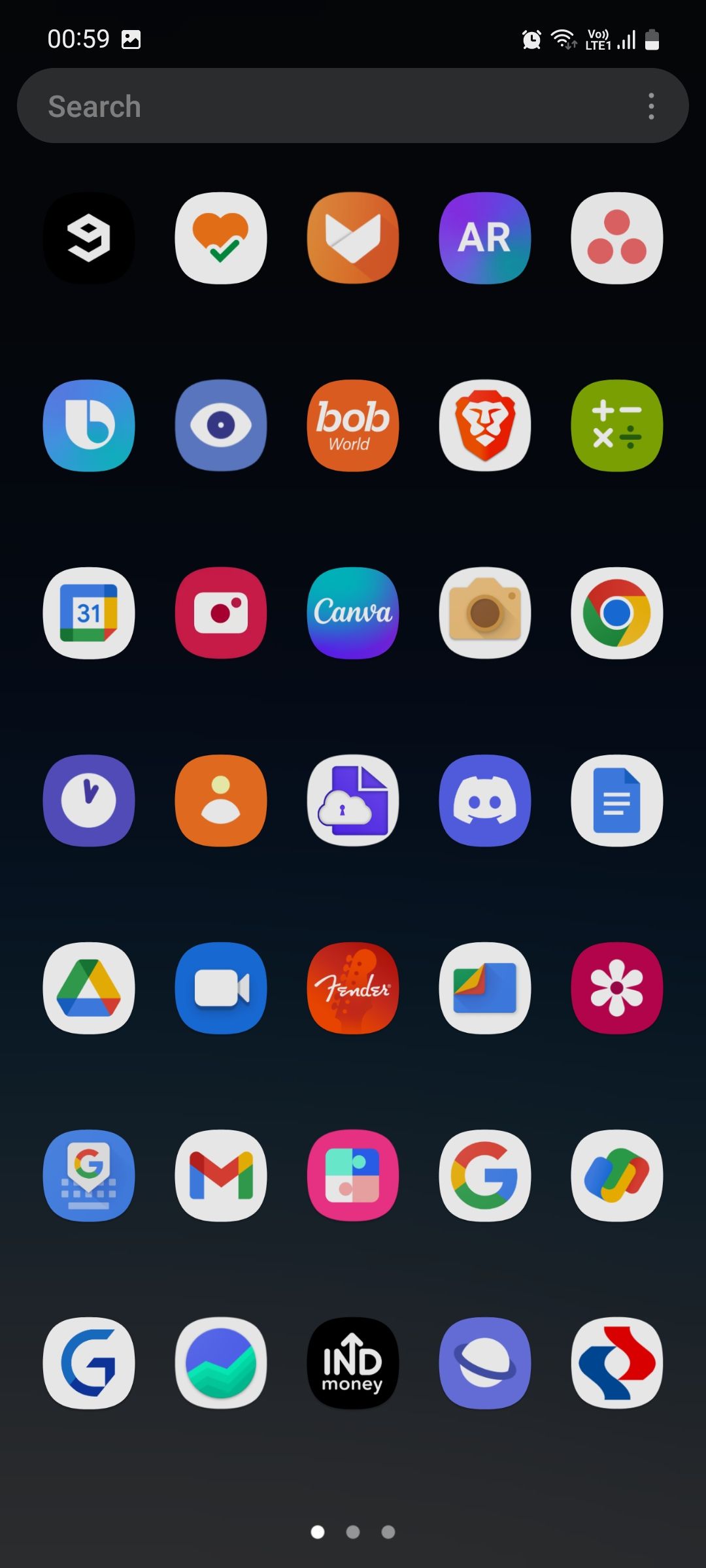
Task: Launch Google Chrome
Action: coord(616,613)
